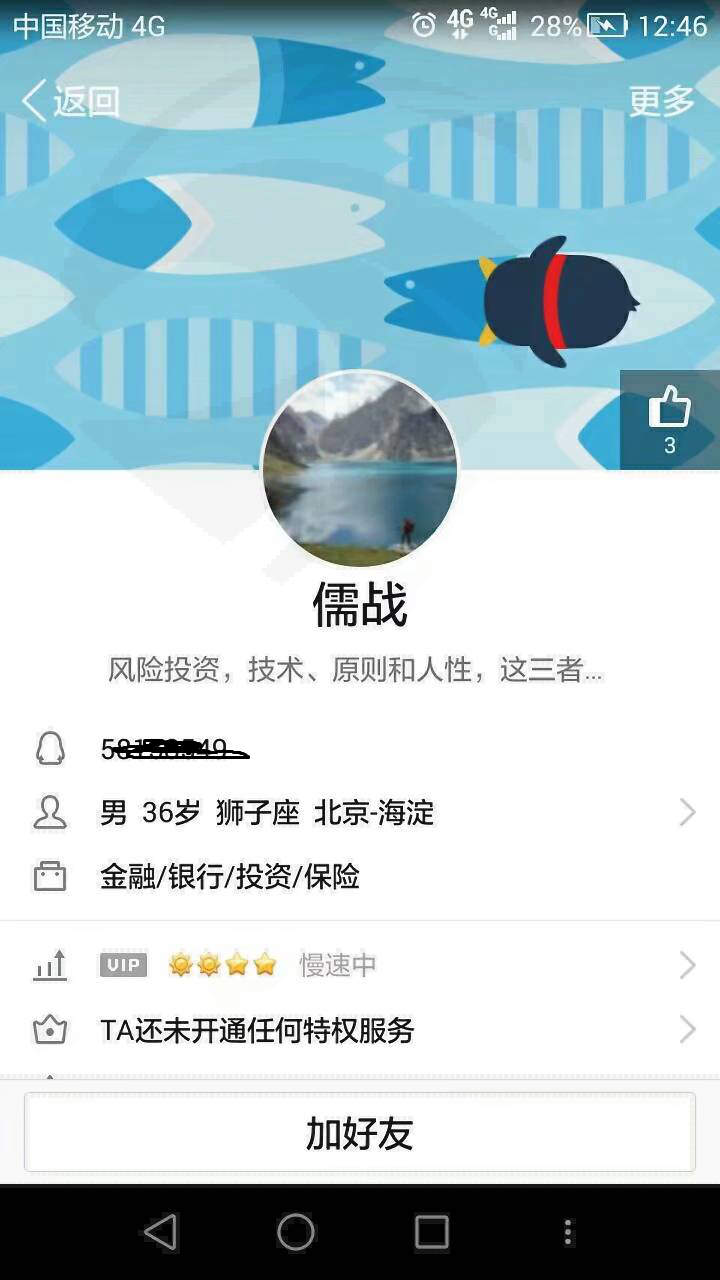
Task: View the profile avatar photo
Action: (360, 470)
